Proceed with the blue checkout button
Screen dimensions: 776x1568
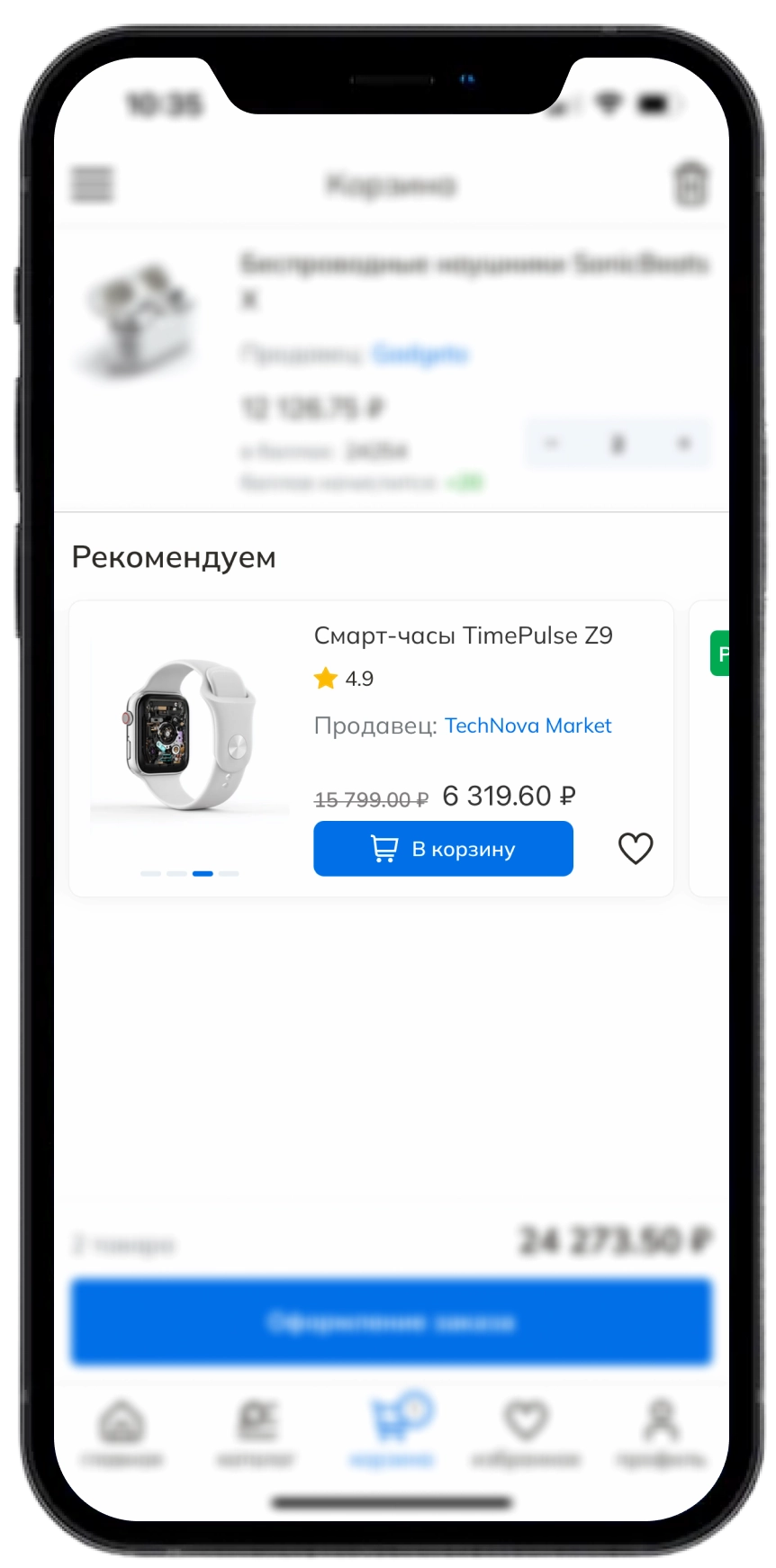coord(392,1321)
